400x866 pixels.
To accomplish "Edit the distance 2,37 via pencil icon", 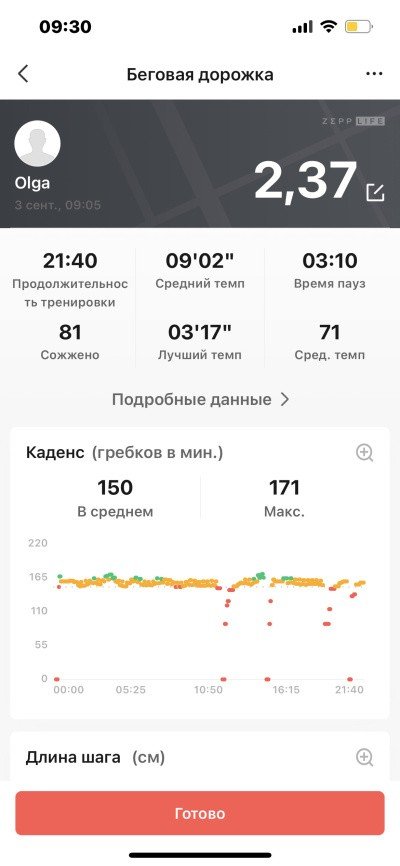I will pos(375,193).
